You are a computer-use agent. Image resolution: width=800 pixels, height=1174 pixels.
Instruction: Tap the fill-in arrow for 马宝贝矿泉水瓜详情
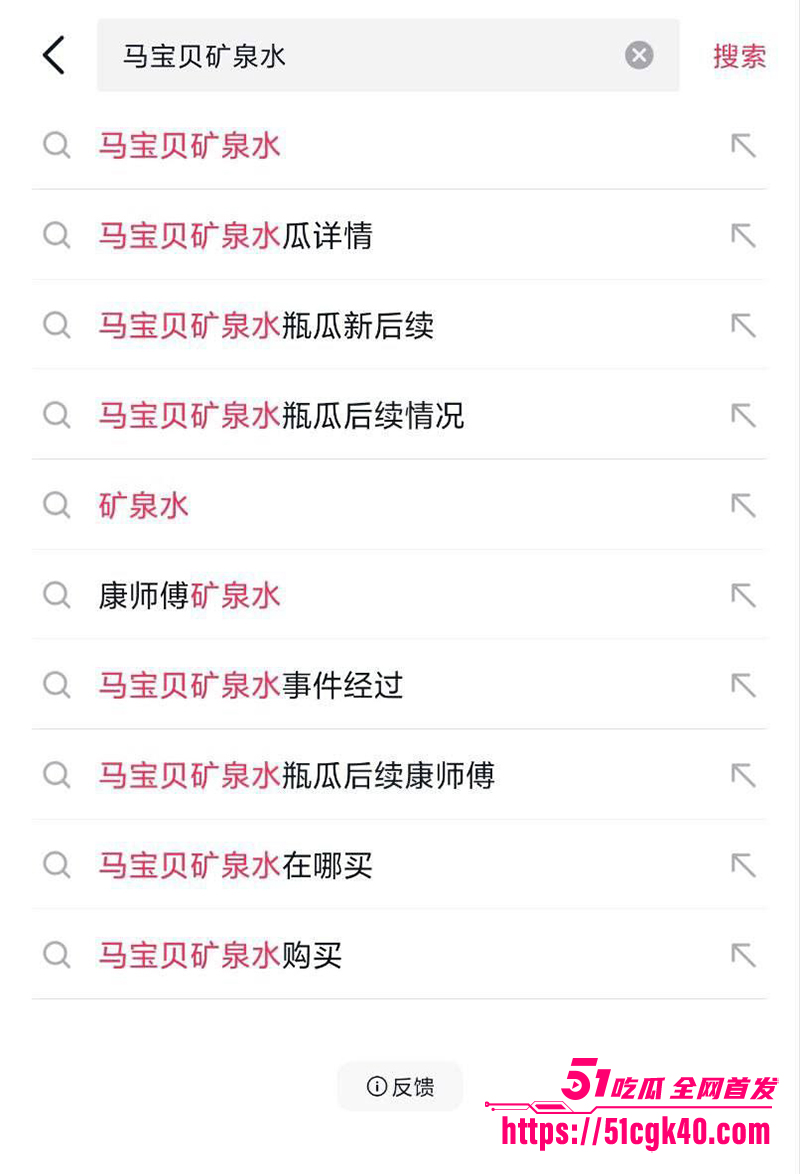743,236
